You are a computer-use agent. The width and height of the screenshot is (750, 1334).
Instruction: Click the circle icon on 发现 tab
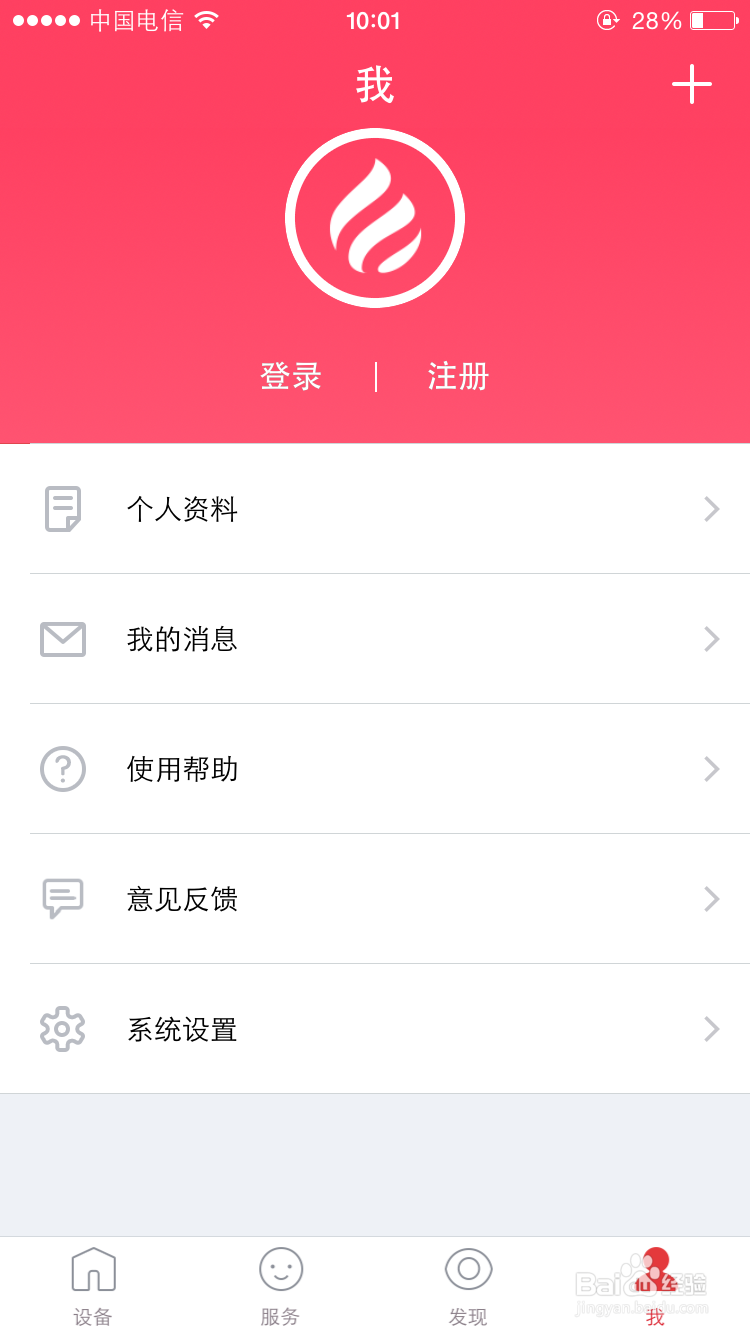point(468,1268)
